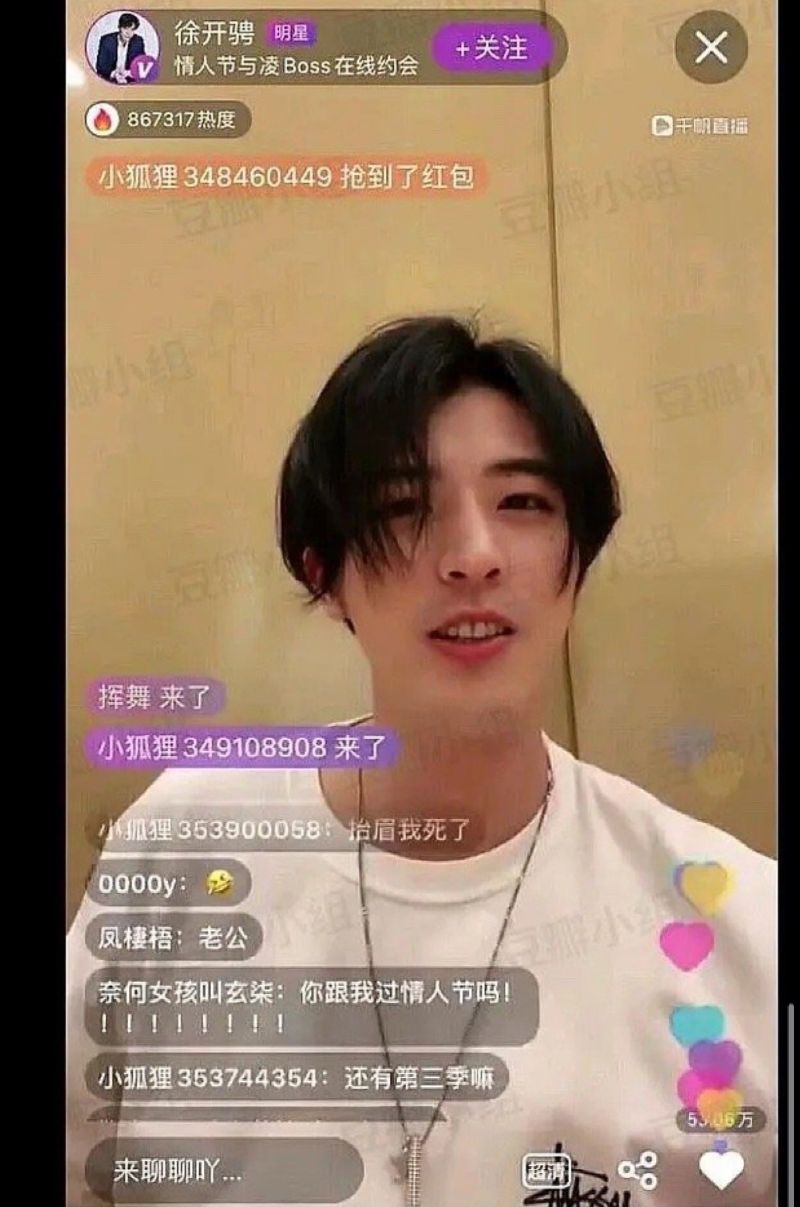Follow the streamer with +关注 button
Image resolution: width=800 pixels, height=1207 pixels.
[x=491, y=47]
